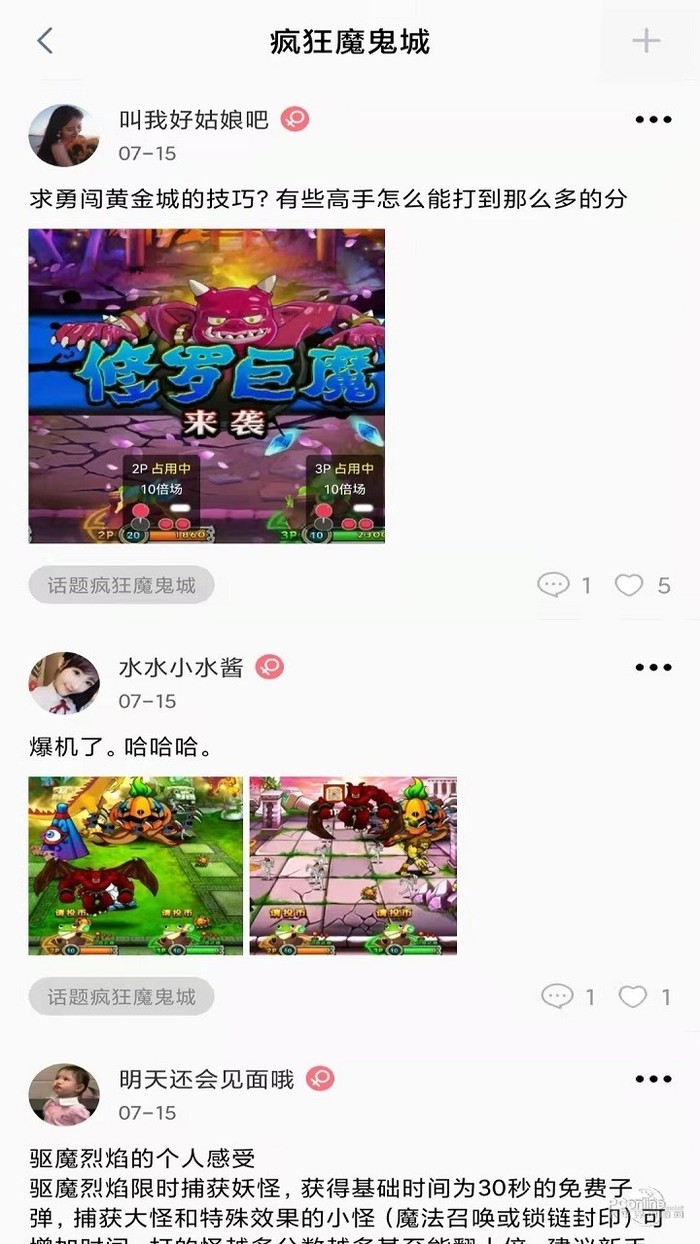Screen dimensions: 700x1244
Task: Go back using the top-left arrow
Action: [44, 41]
